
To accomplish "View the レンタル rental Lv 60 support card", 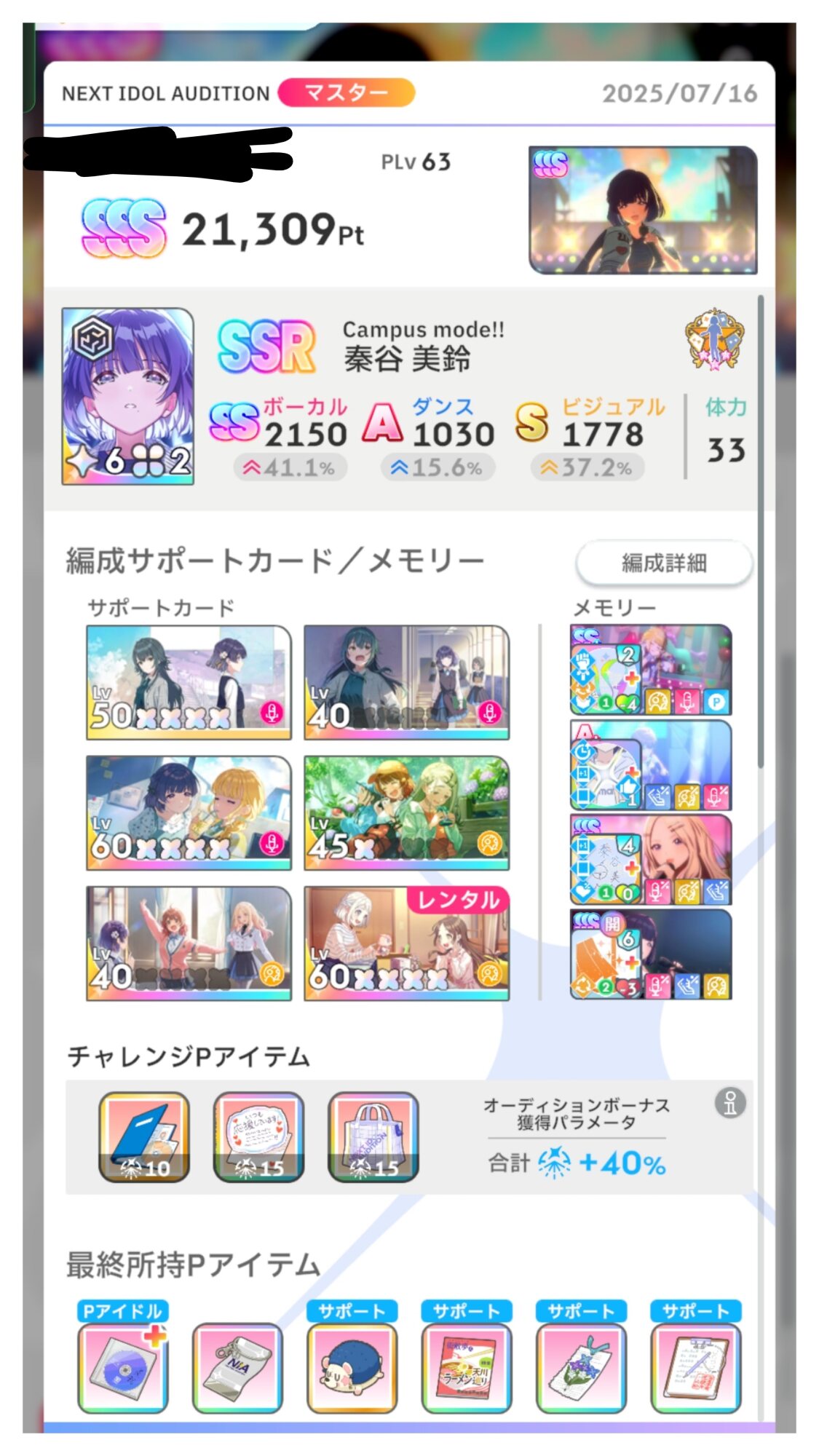I will click(406, 943).
